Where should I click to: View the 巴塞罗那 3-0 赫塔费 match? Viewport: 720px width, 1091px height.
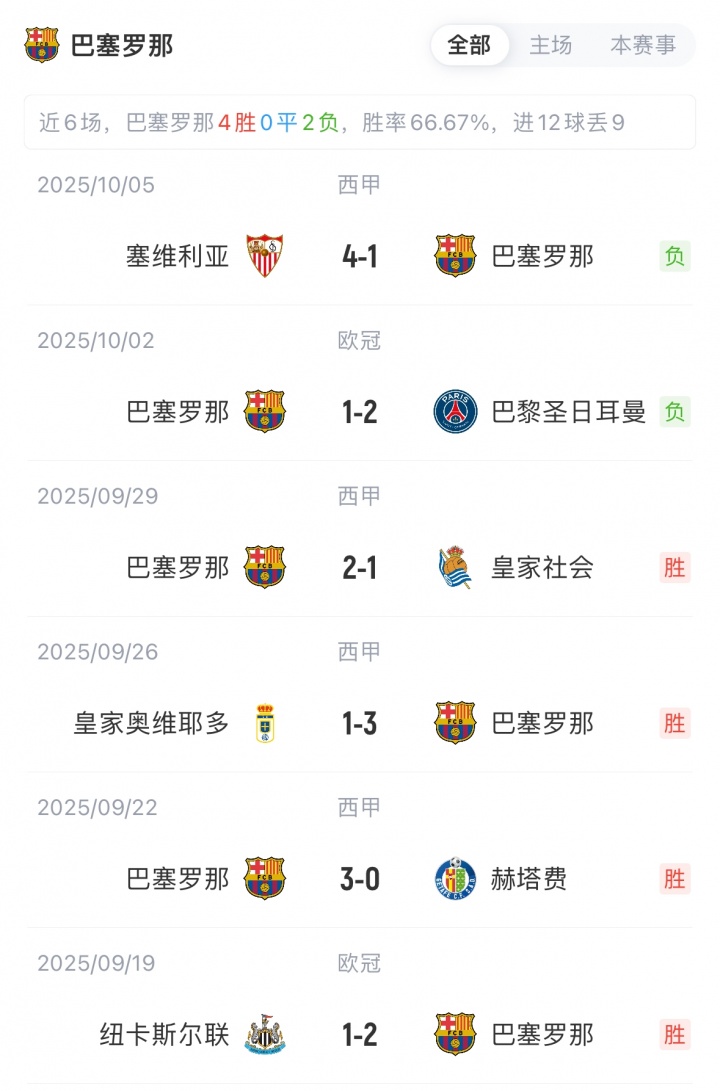(360, 879)
